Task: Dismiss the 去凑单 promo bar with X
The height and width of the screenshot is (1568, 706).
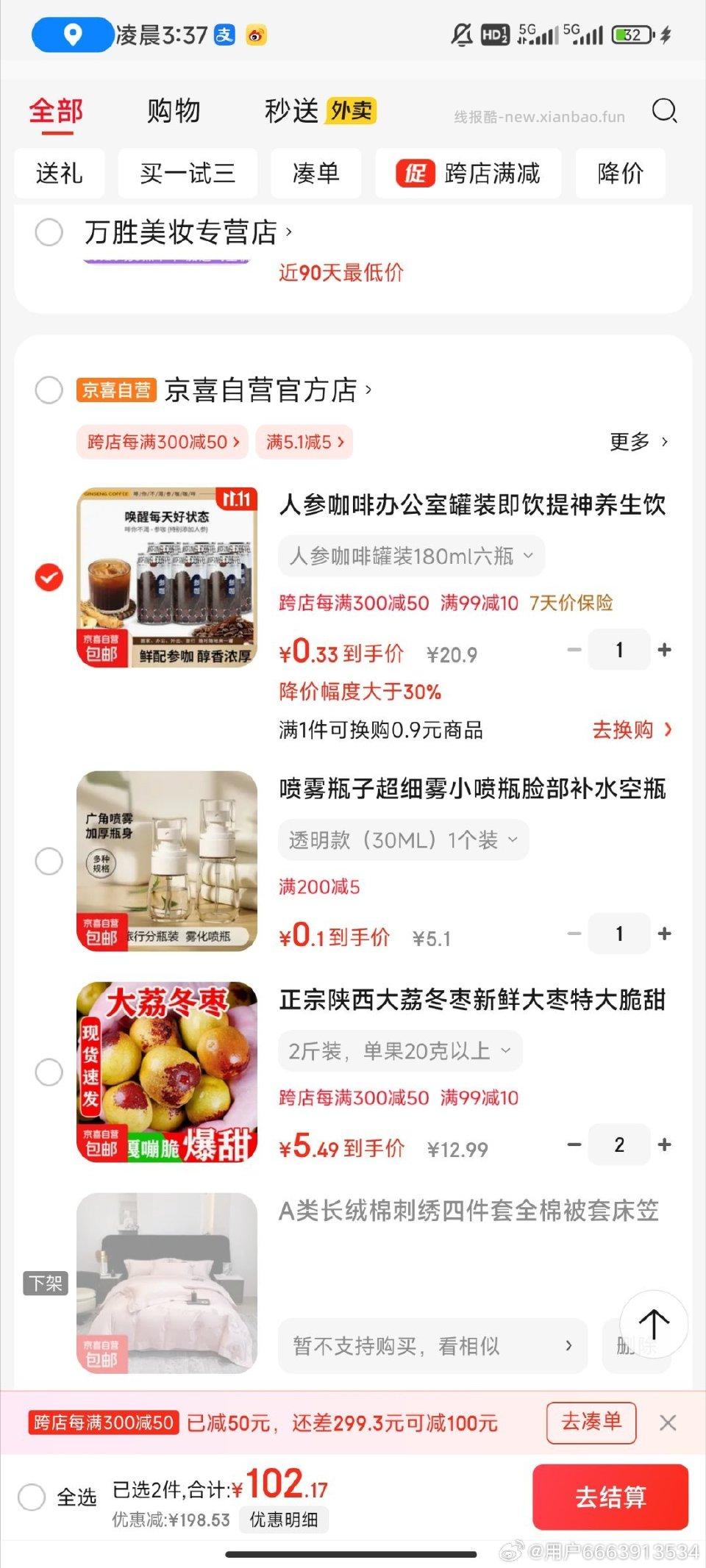Action: [x=668, y=1422]
